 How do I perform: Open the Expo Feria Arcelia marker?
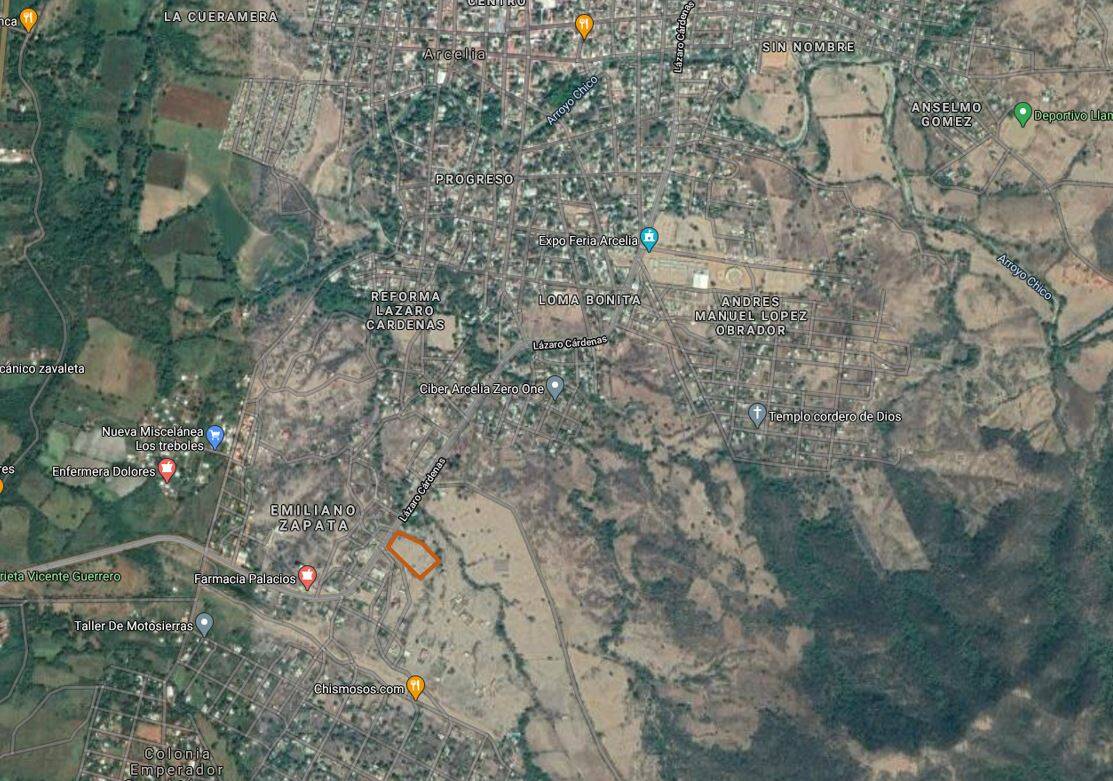(x=649, y=238)
